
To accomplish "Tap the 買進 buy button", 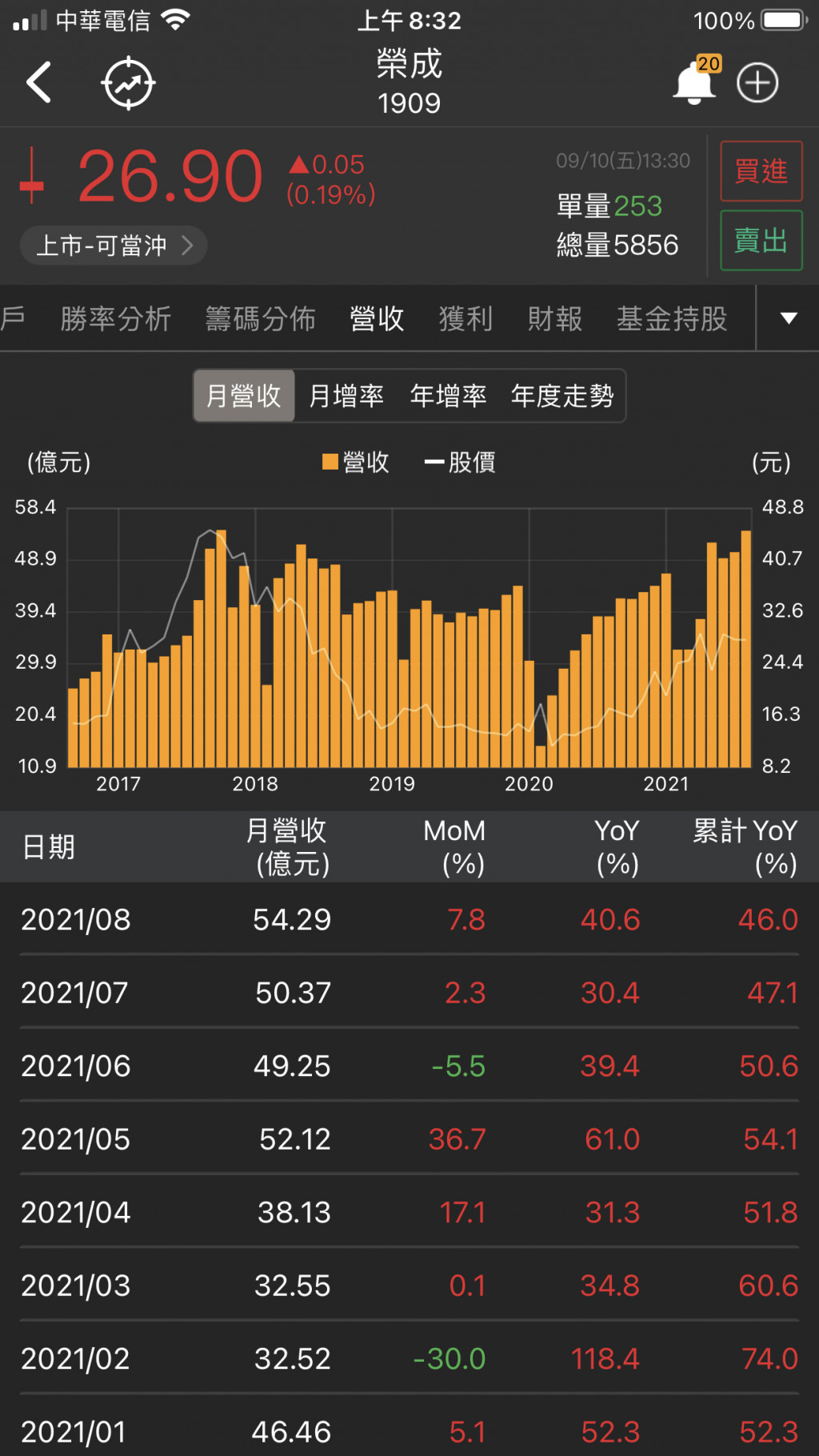I will 761,171.
